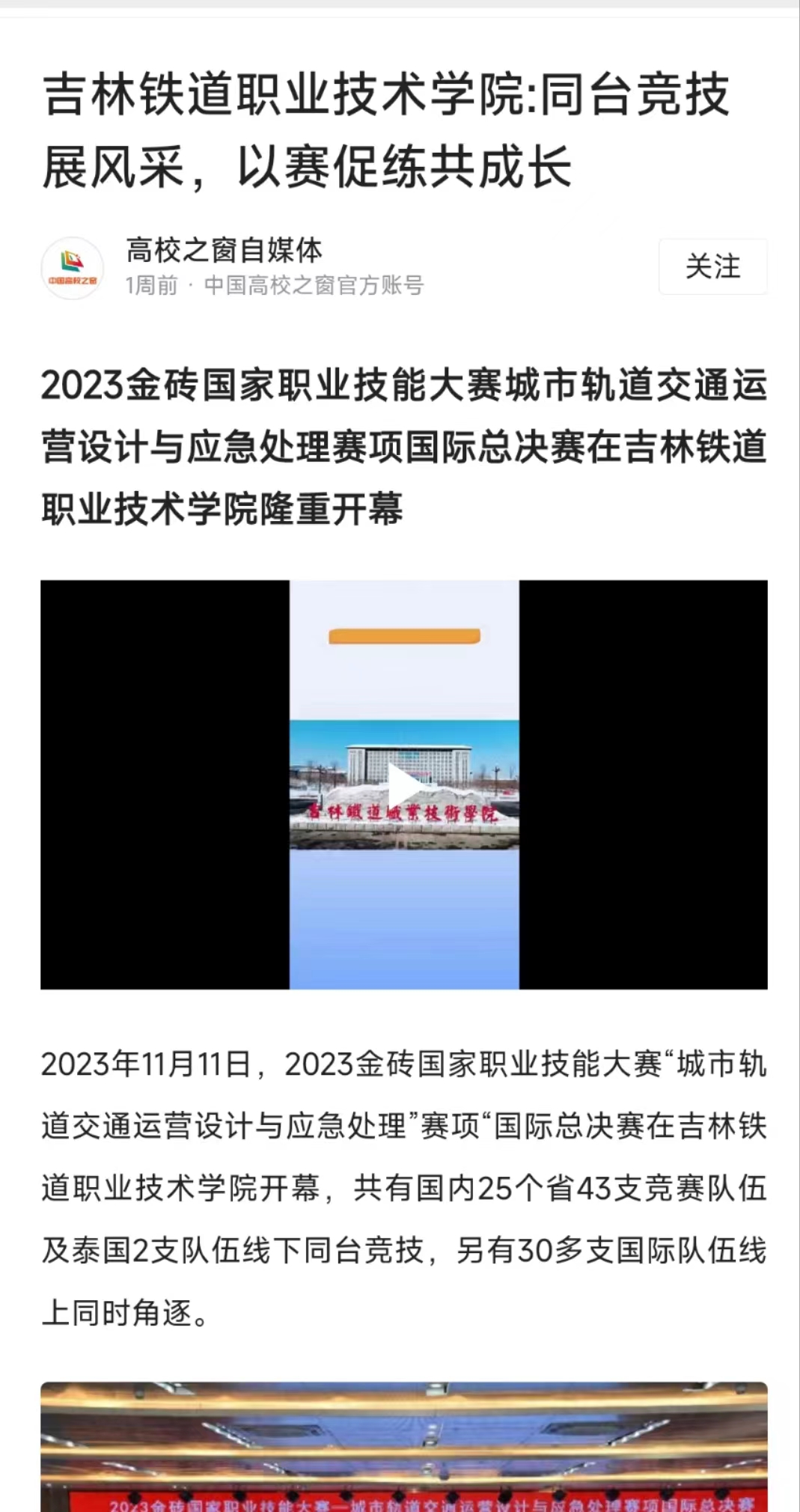Open the 高校之窗自媒体 author avatar
Image resolution: width=800 pixels, height=1512 pixels.
coord(72,268)
